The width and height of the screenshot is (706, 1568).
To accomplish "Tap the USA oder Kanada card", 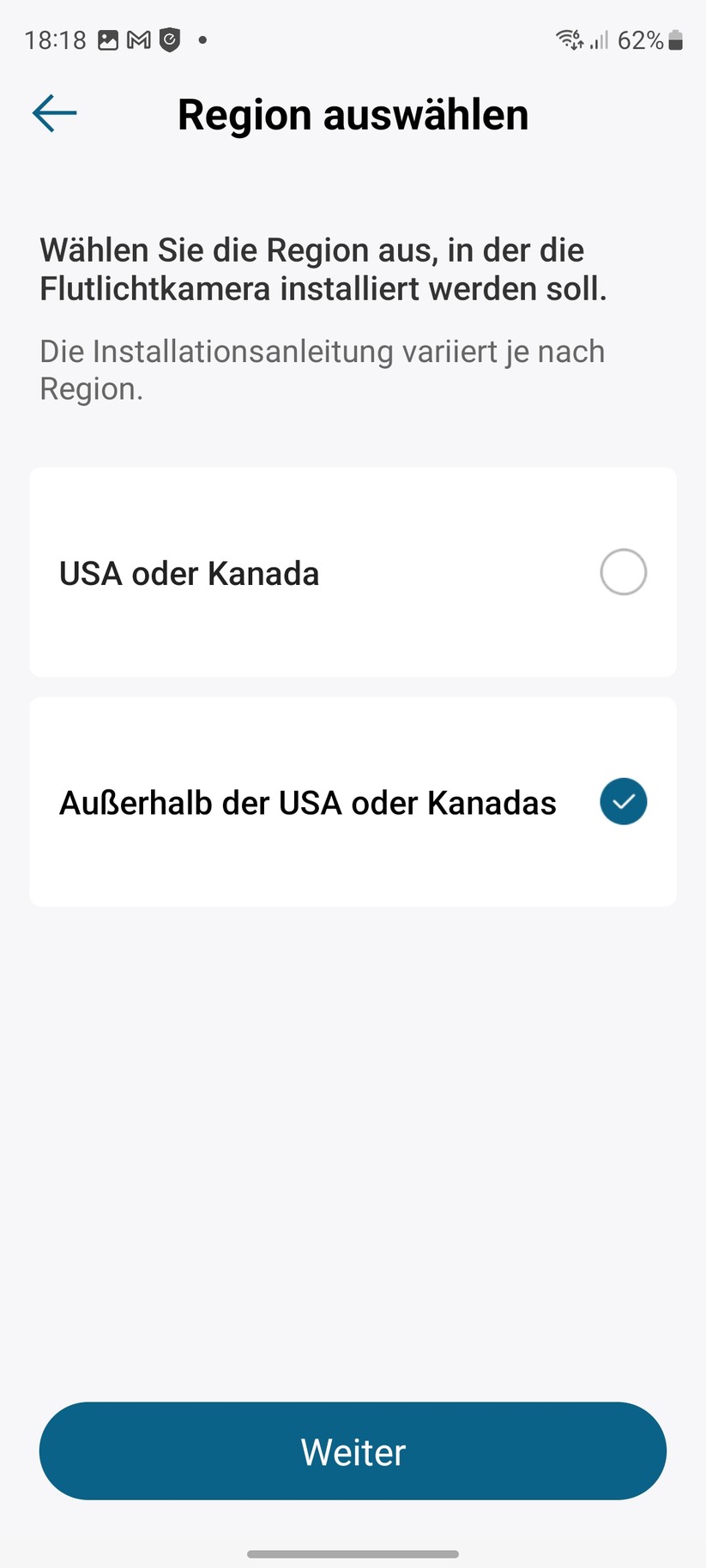I will pyautogui.click(x=353, y=572).
